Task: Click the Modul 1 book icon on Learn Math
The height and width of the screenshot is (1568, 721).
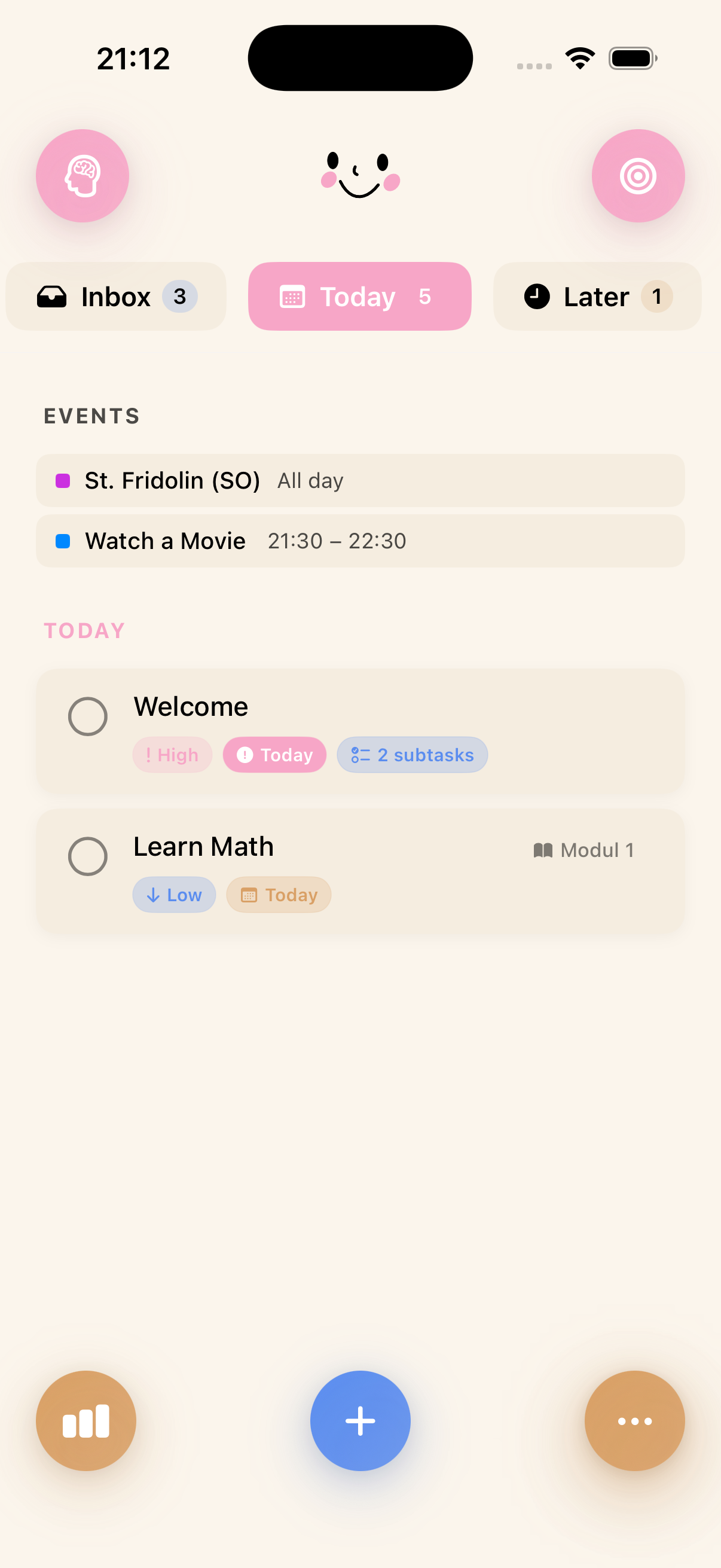Action: (x=543, y=850)
